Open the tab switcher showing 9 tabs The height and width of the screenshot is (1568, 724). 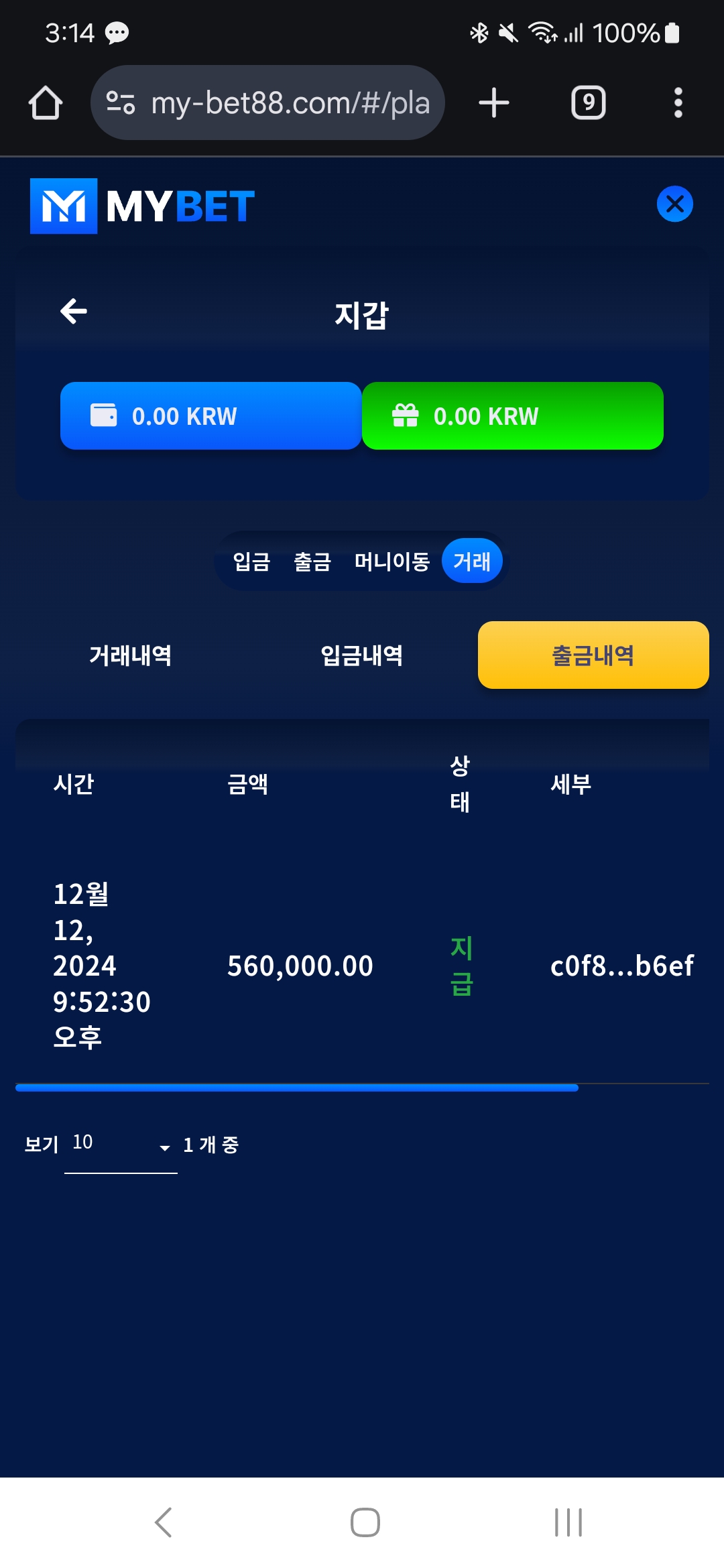click(x=588, y=103)
